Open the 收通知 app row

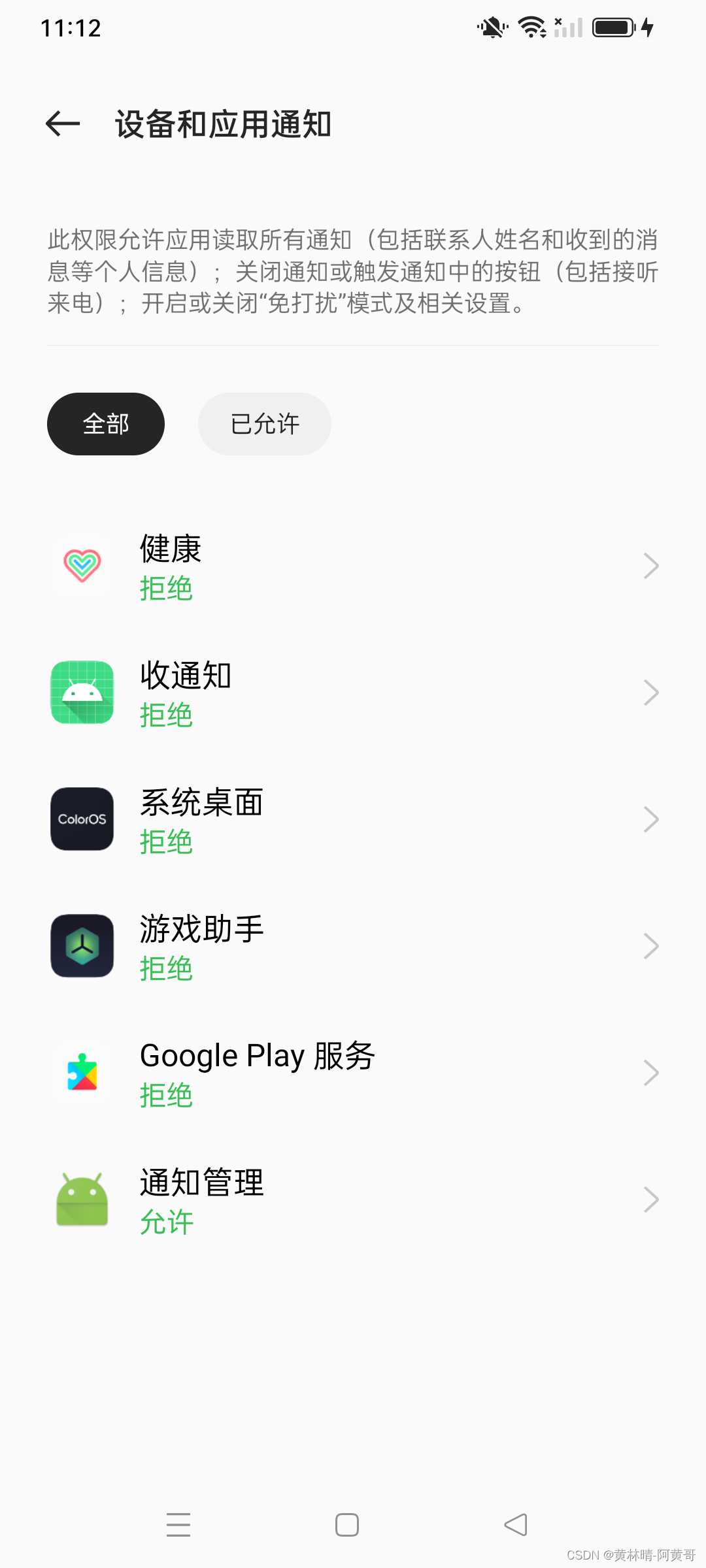pos(353,693)
